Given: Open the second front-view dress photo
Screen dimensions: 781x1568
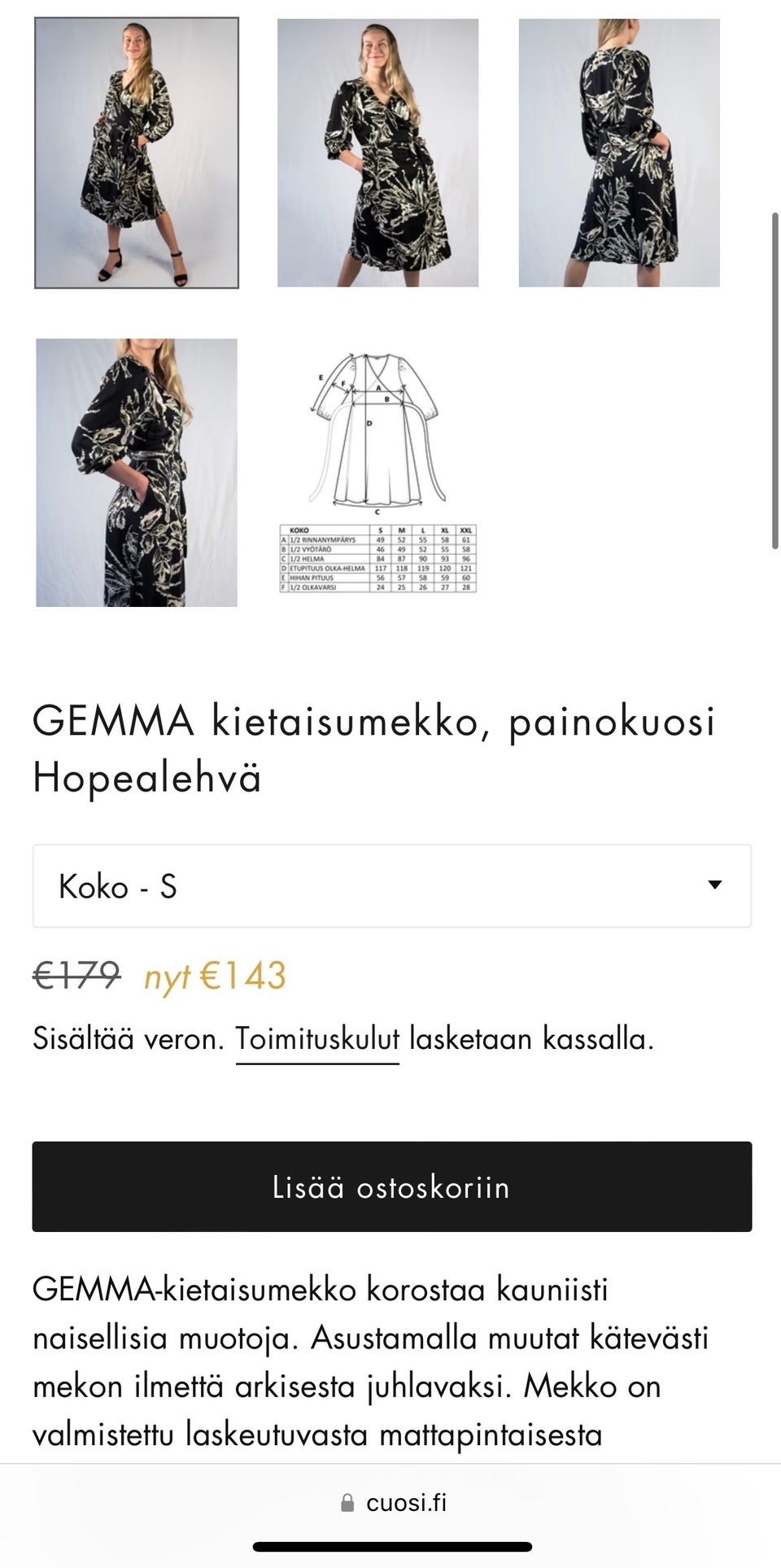Looking at the screenshot, I should pos(377,153).
